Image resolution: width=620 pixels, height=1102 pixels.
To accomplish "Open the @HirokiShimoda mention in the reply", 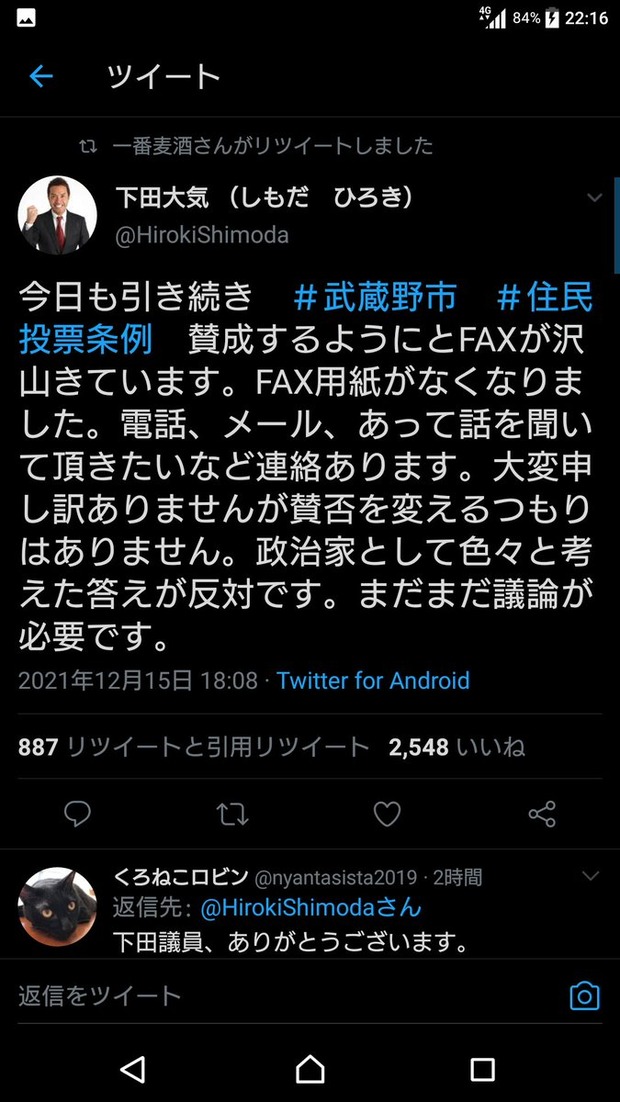I will click(x=311, y=908).
